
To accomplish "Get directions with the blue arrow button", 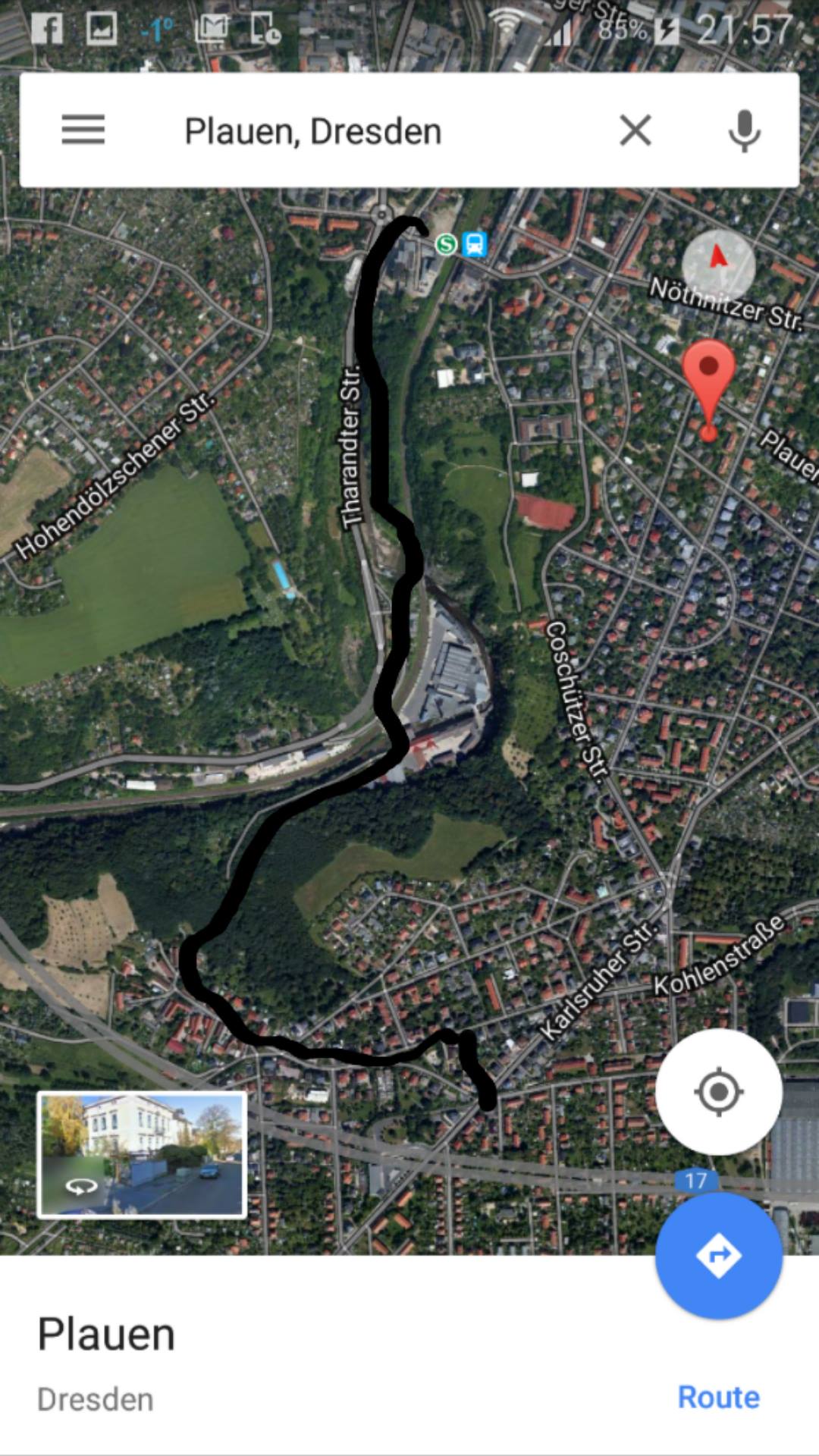I will pyautogui.click(x=718, y=1255).
